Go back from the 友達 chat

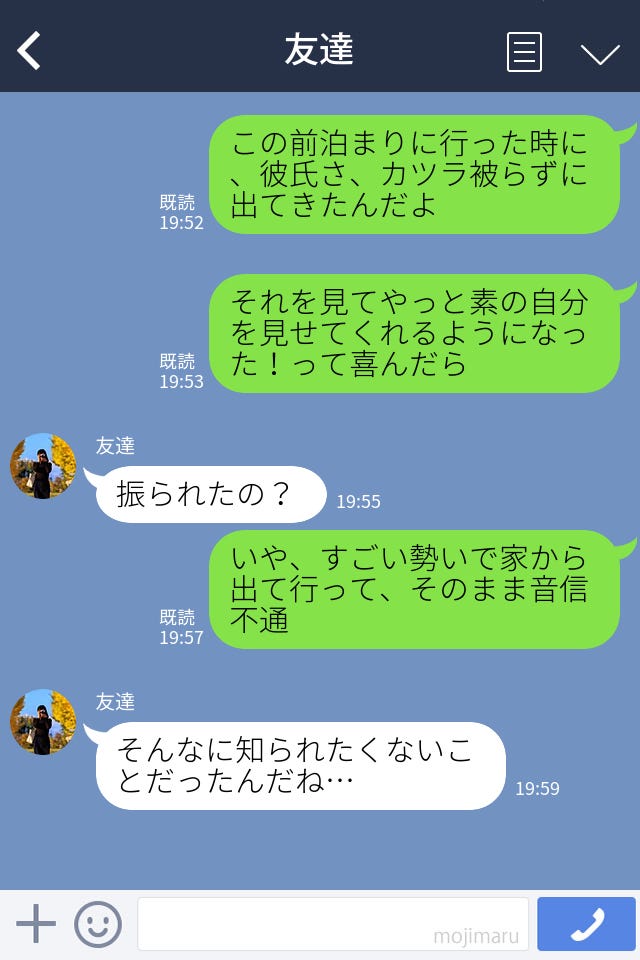point(30,51)
